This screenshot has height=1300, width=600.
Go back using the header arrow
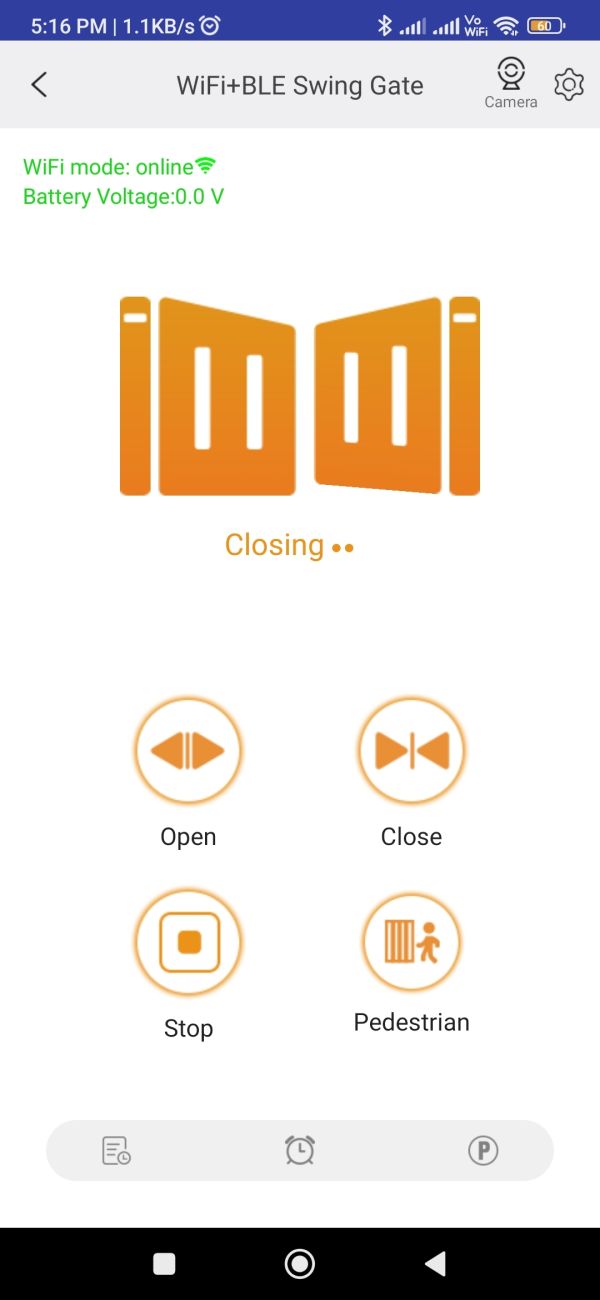39,85
